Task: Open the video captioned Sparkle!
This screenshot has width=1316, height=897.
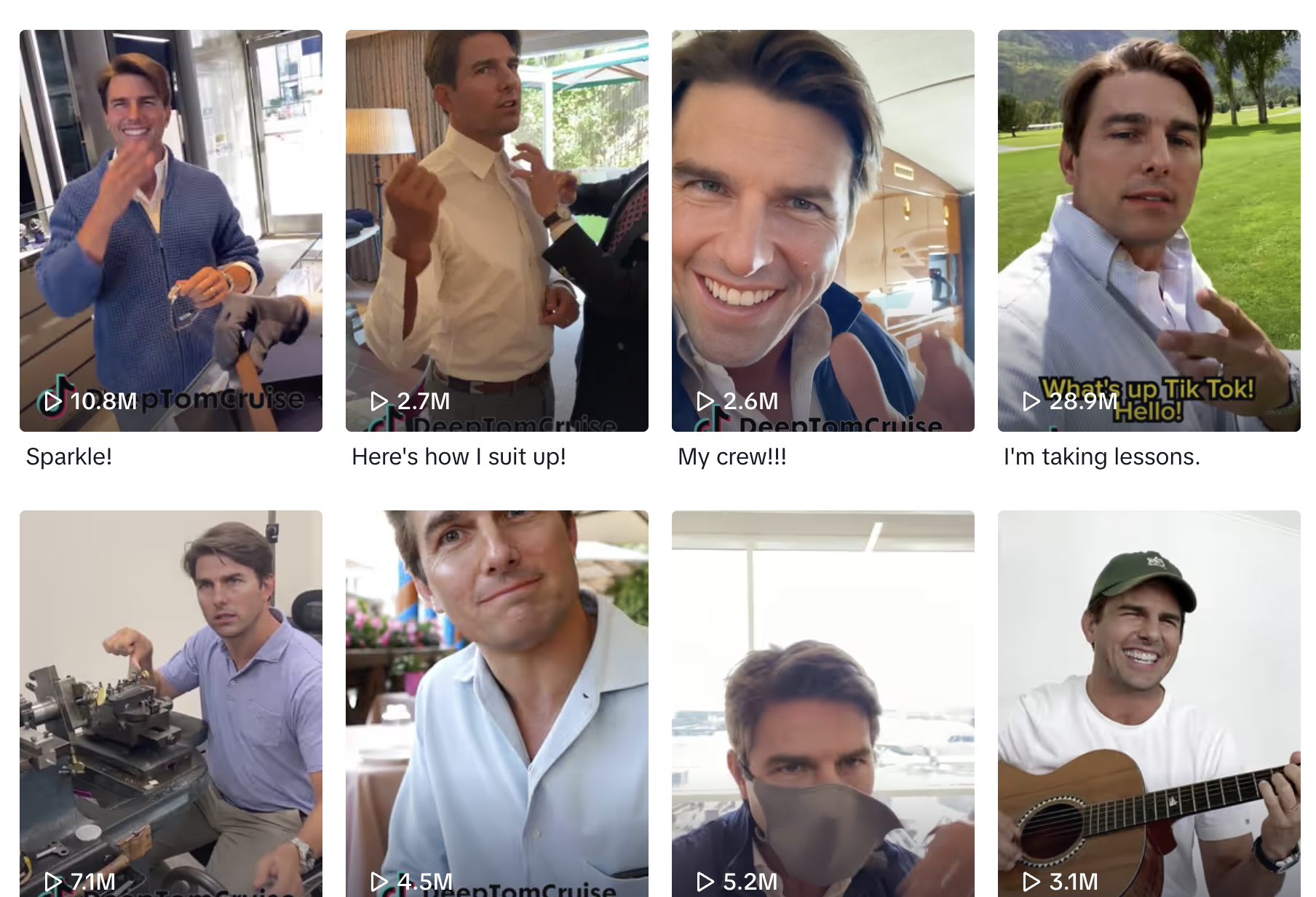Action: click(x=170, y=230)
